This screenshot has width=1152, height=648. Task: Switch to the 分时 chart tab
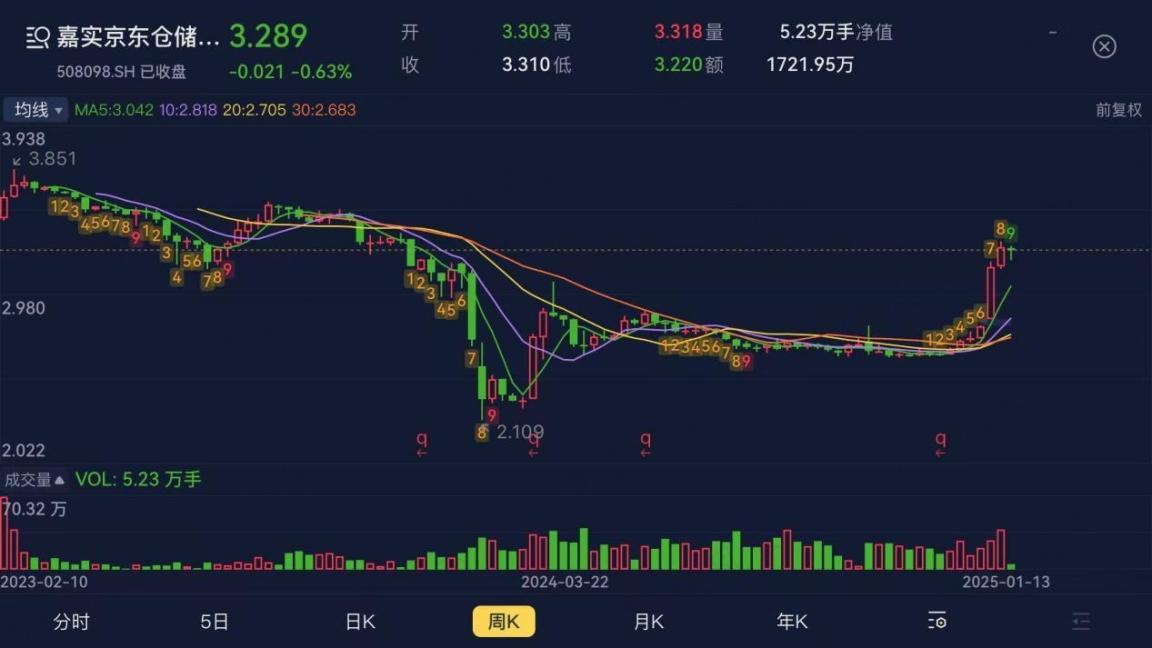(71, 622)
